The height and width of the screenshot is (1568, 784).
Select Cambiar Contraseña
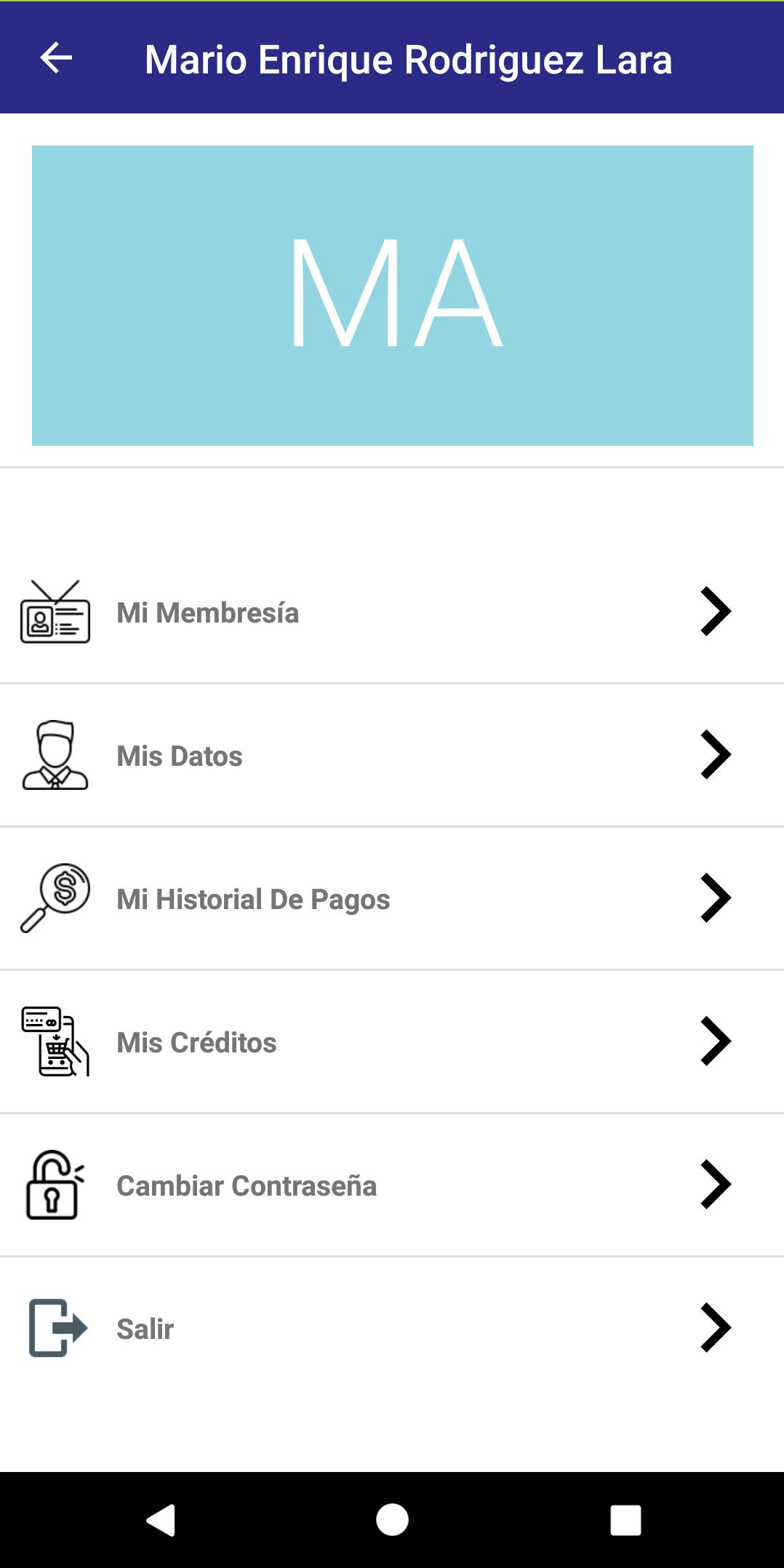click(392, 1185)
